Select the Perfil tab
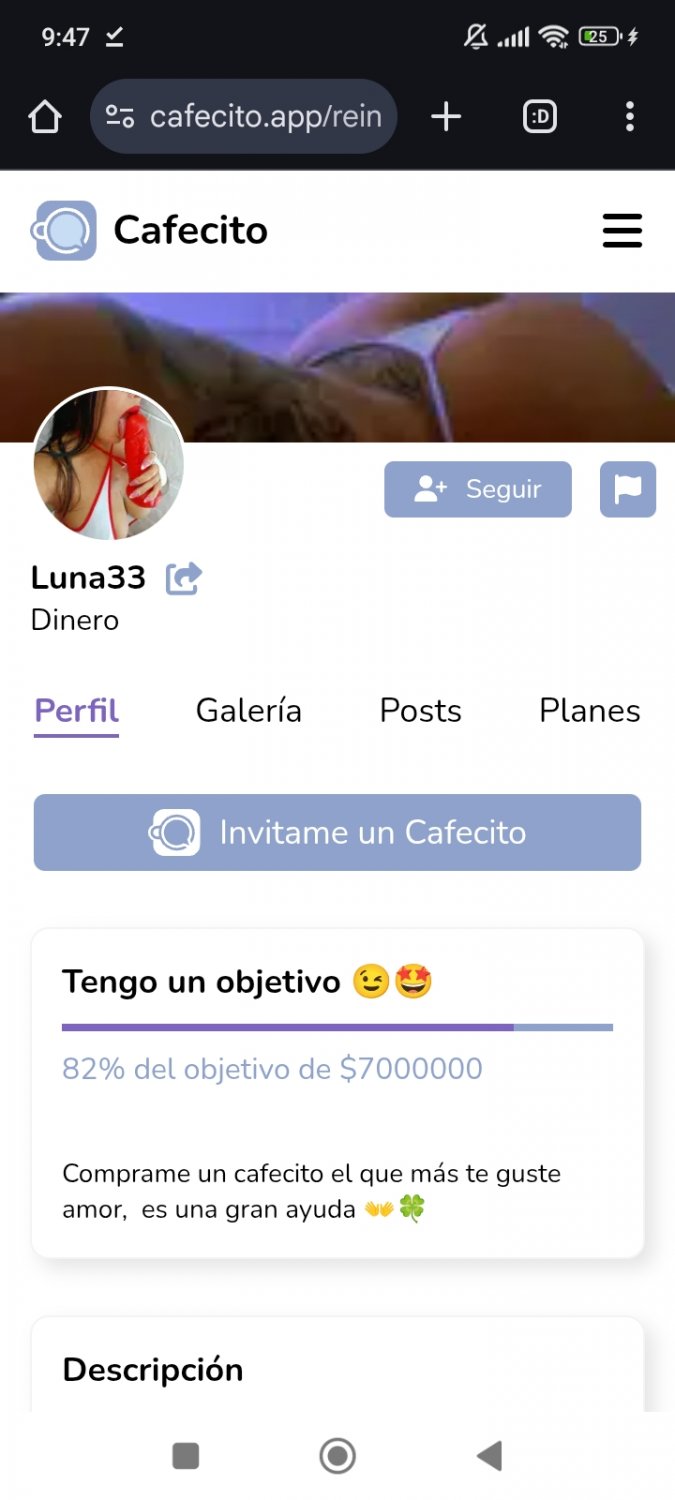Image resolution: width=675 pixels, height=1500 pixels. click(x=77, y=710)
